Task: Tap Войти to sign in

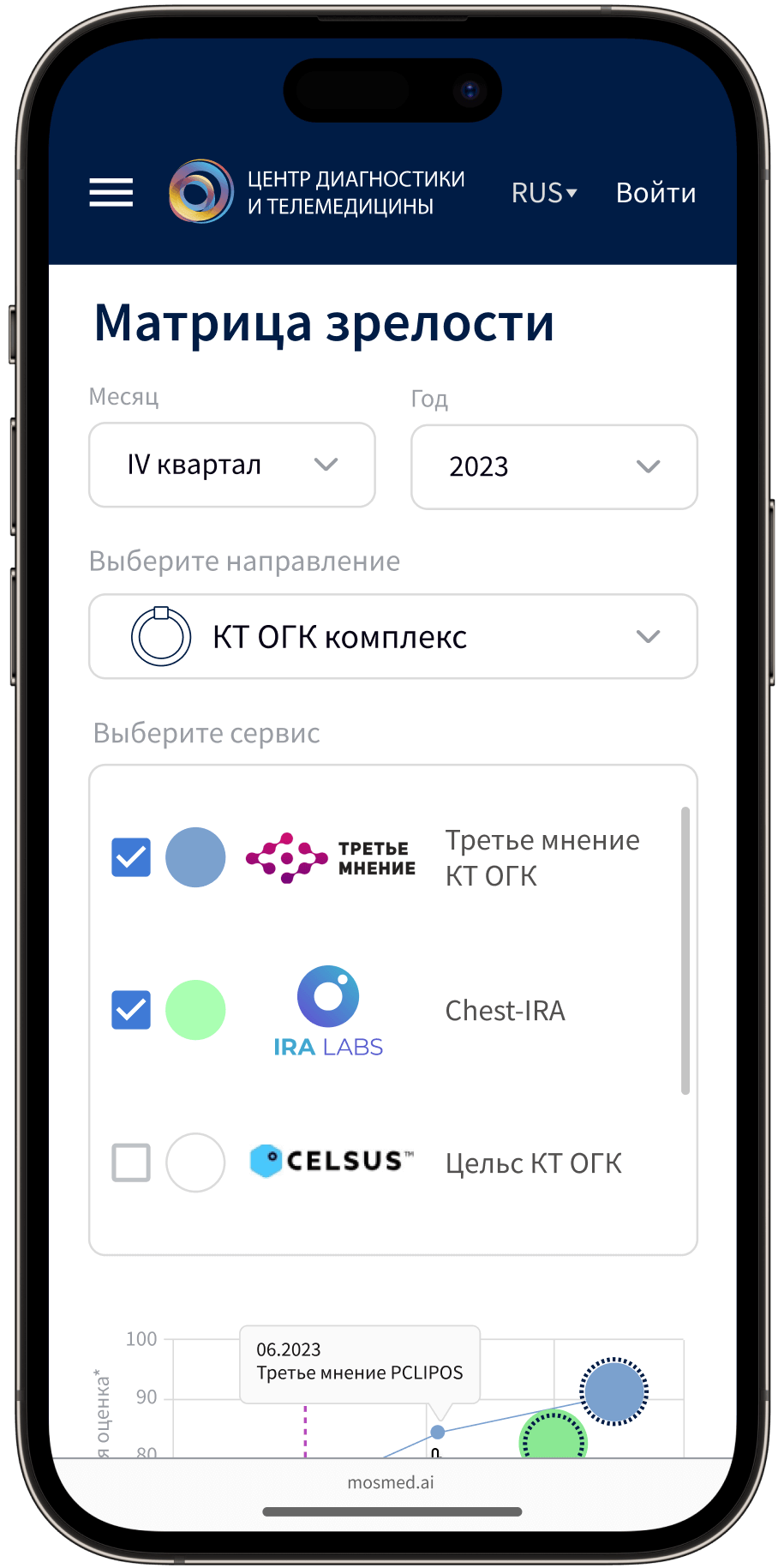Action: point(655,193)
